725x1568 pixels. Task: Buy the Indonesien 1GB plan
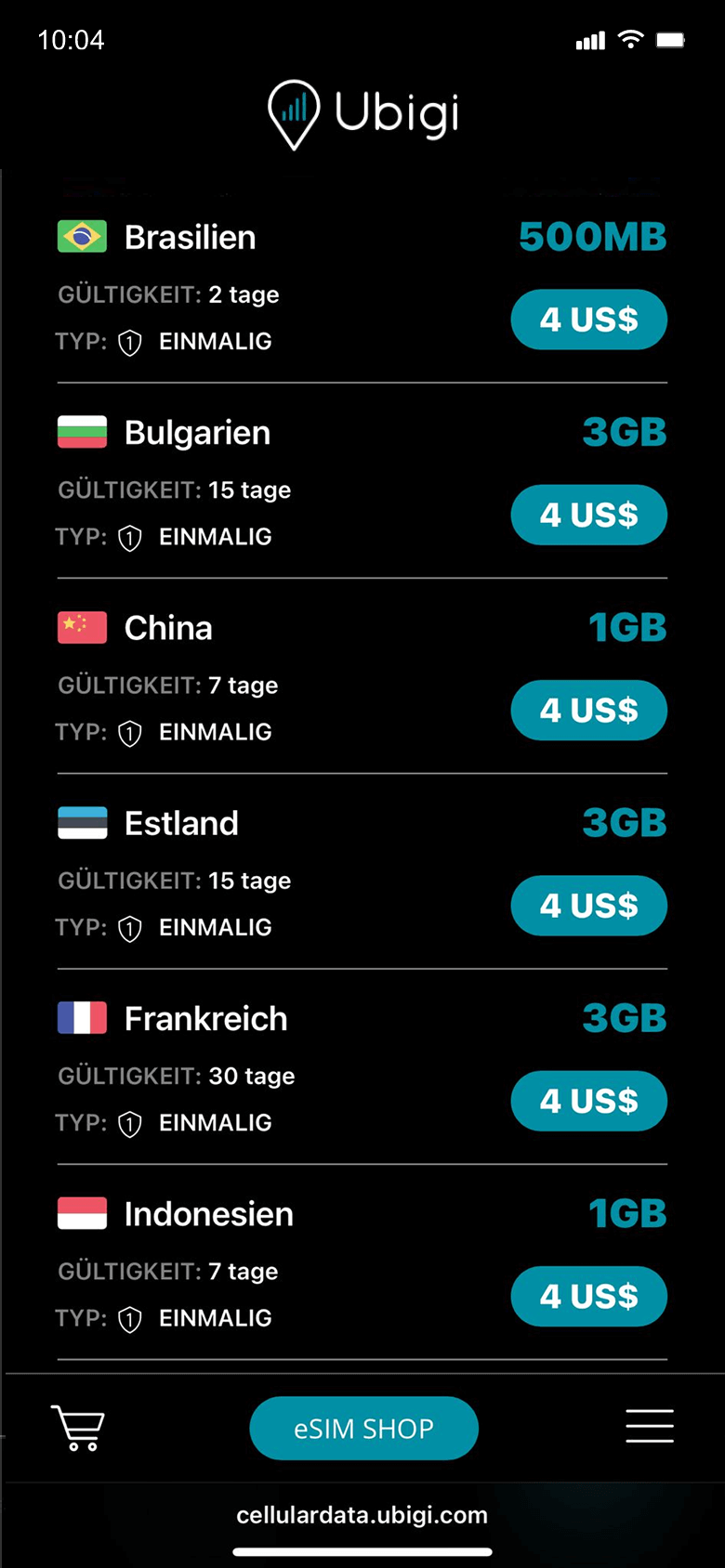point(588,1296)
